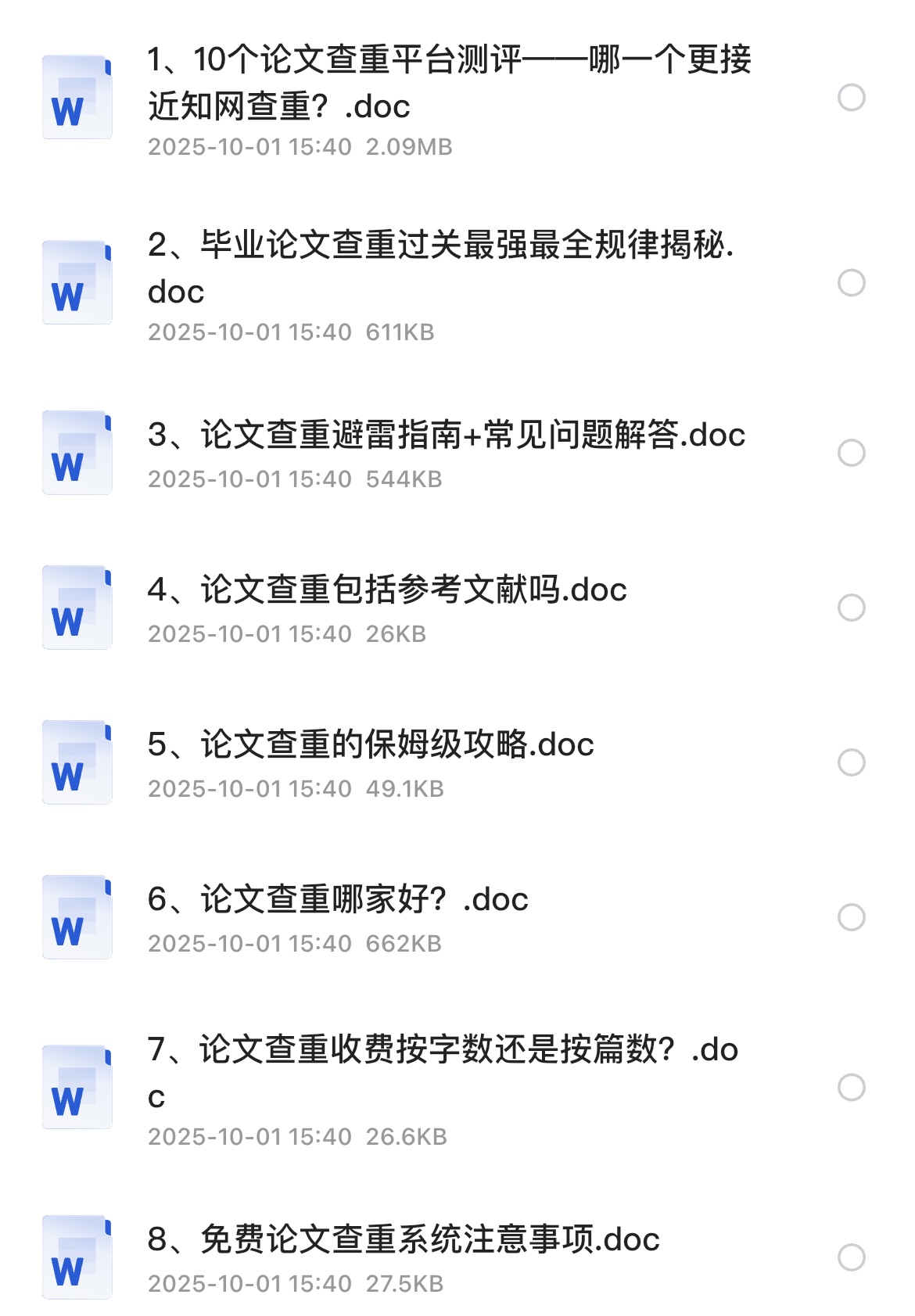915x1316 pixels.
Task: Open 毕业论文查重过关最强最全规律揭秘 file
Action: [x=440, y=267]
